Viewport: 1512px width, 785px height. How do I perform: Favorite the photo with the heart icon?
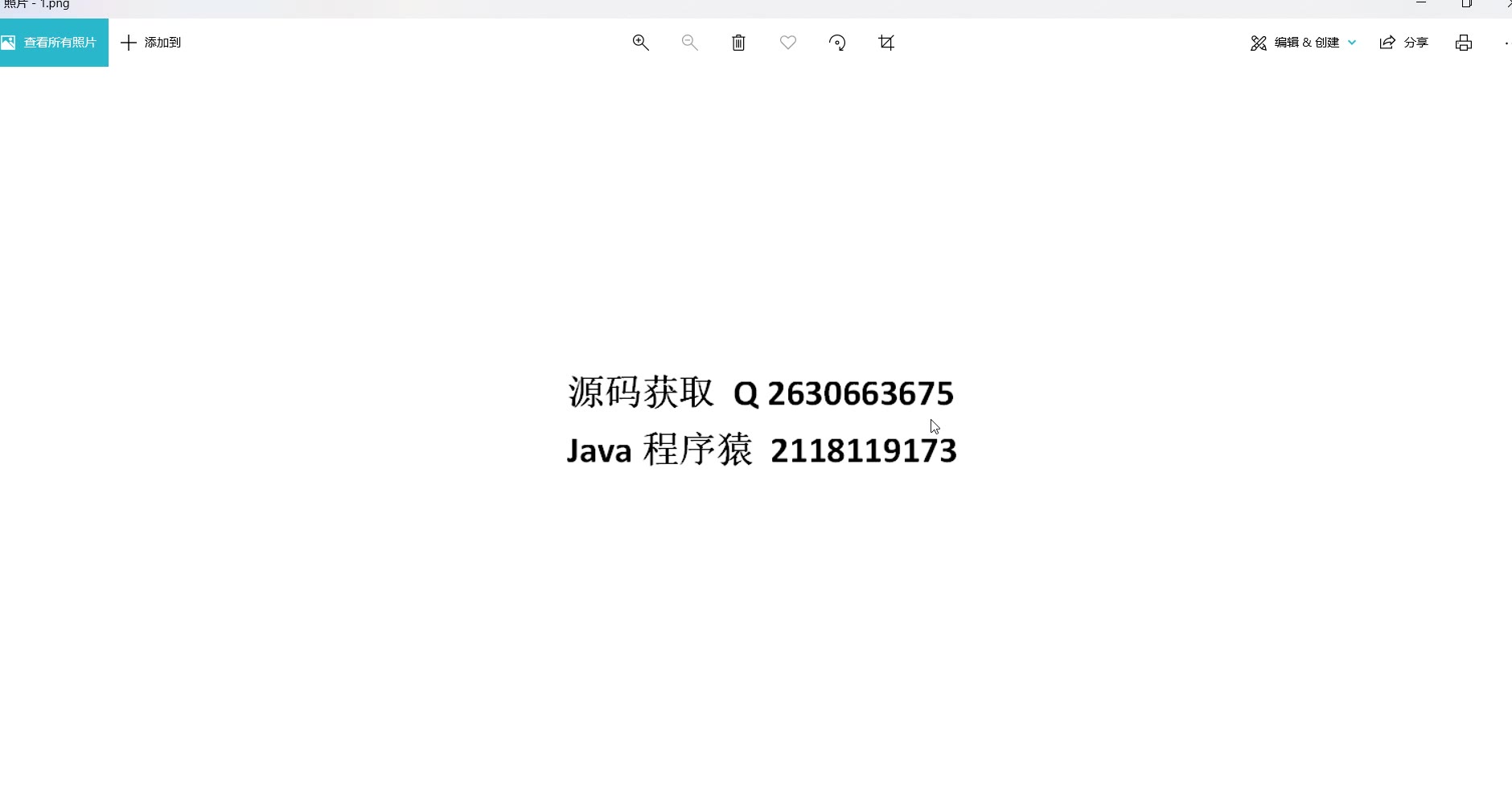click(x=788, y=43)
